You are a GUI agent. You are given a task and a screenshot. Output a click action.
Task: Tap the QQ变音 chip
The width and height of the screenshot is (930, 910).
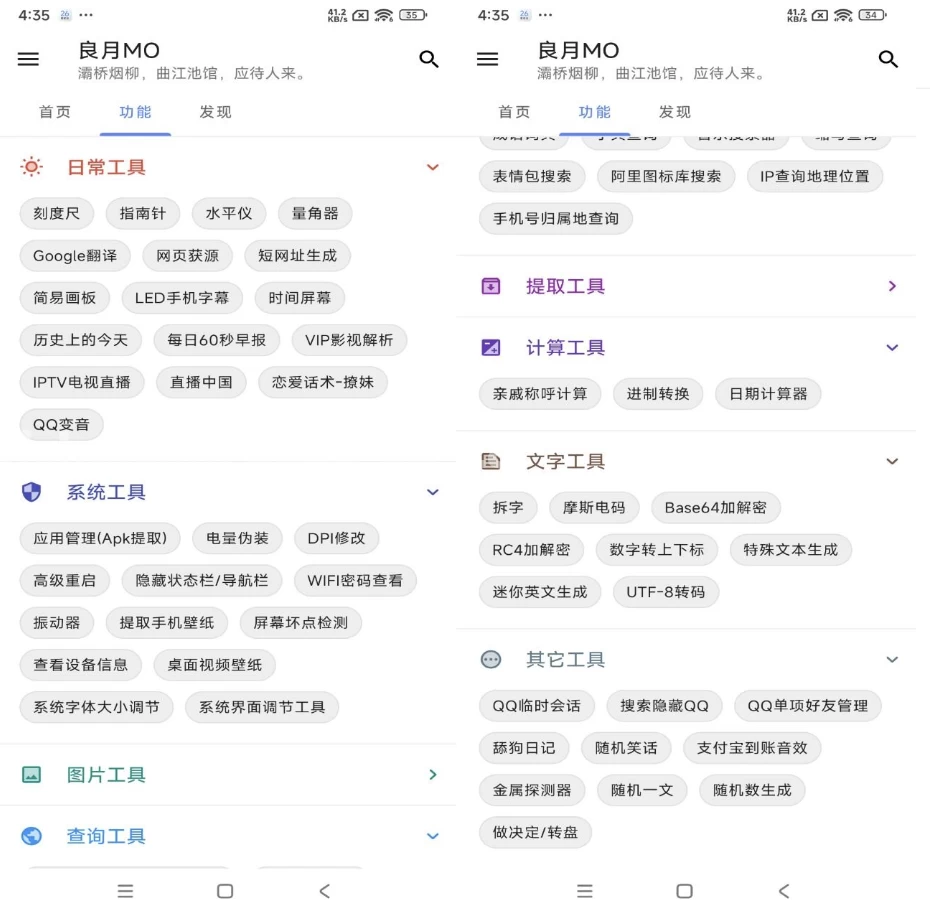tap(61, 425)
